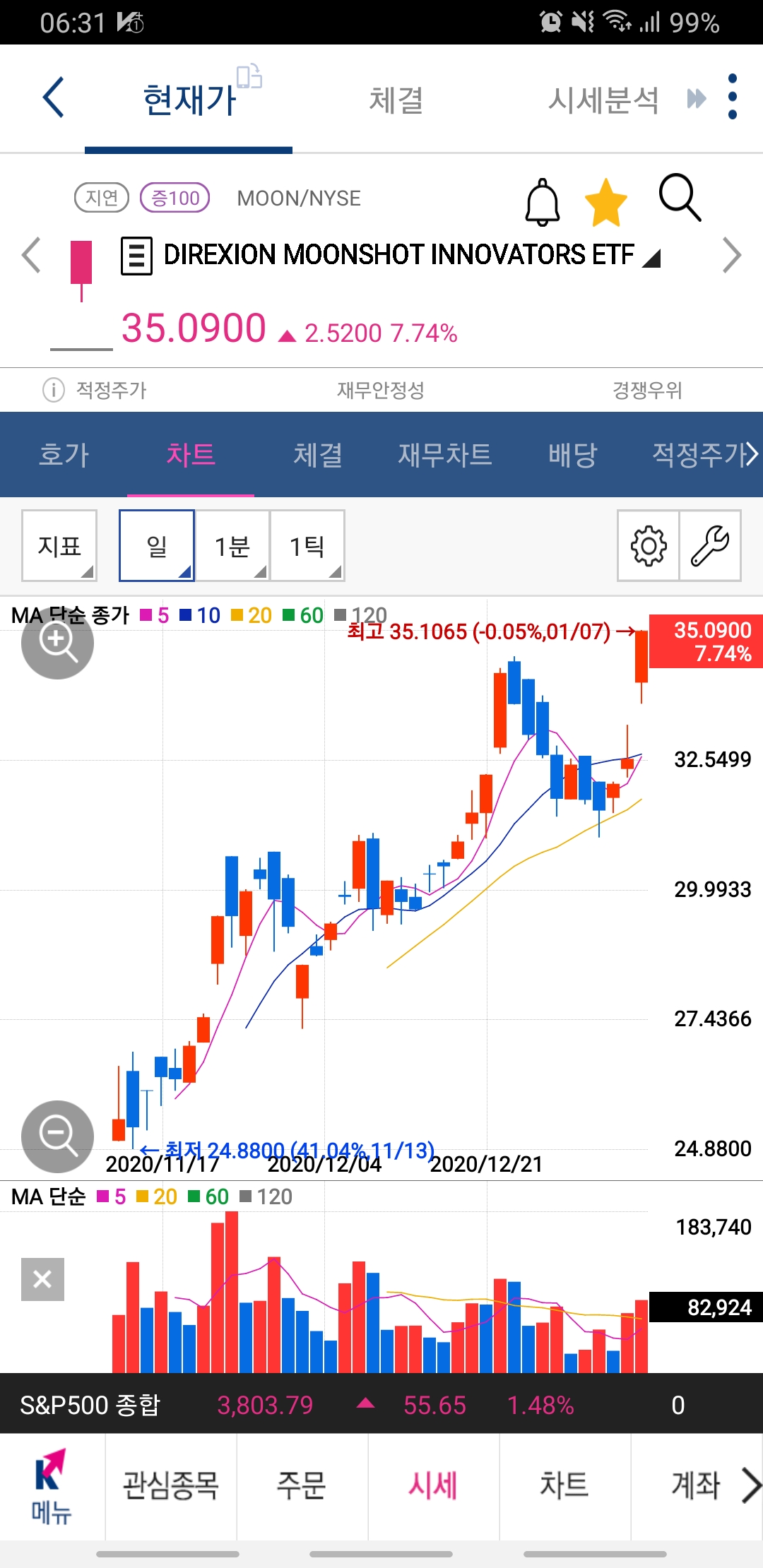Open the 지표 indicator dropdown
The height and width of the screenshot is (1568, 763).
pyautogui.click(x=59, y=546)
